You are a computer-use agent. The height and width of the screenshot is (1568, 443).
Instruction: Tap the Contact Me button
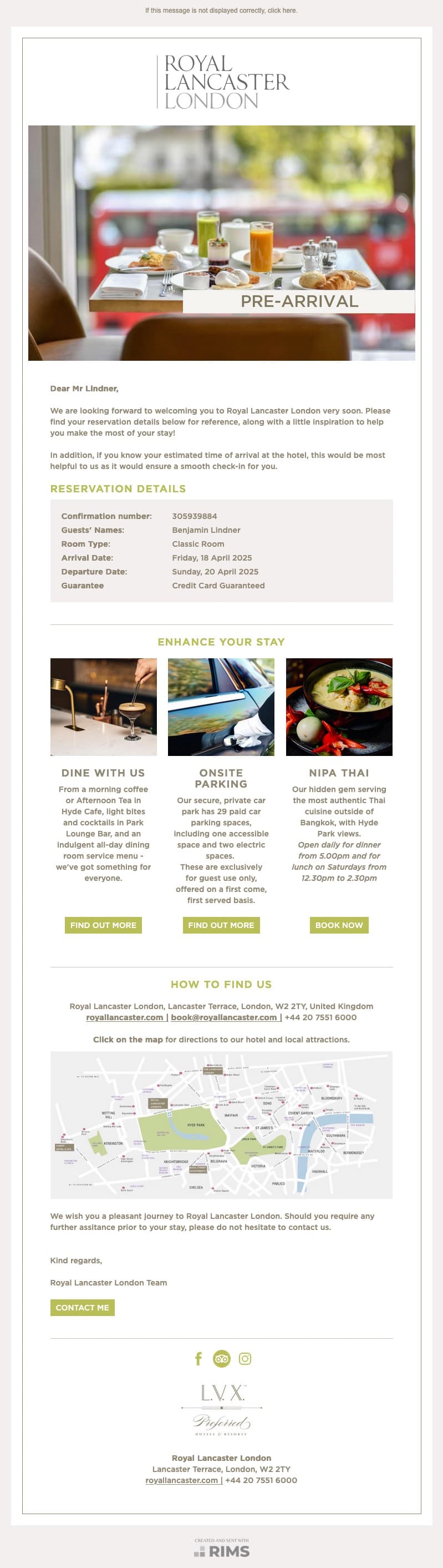pyautogui.click(x=83, y=1308)
